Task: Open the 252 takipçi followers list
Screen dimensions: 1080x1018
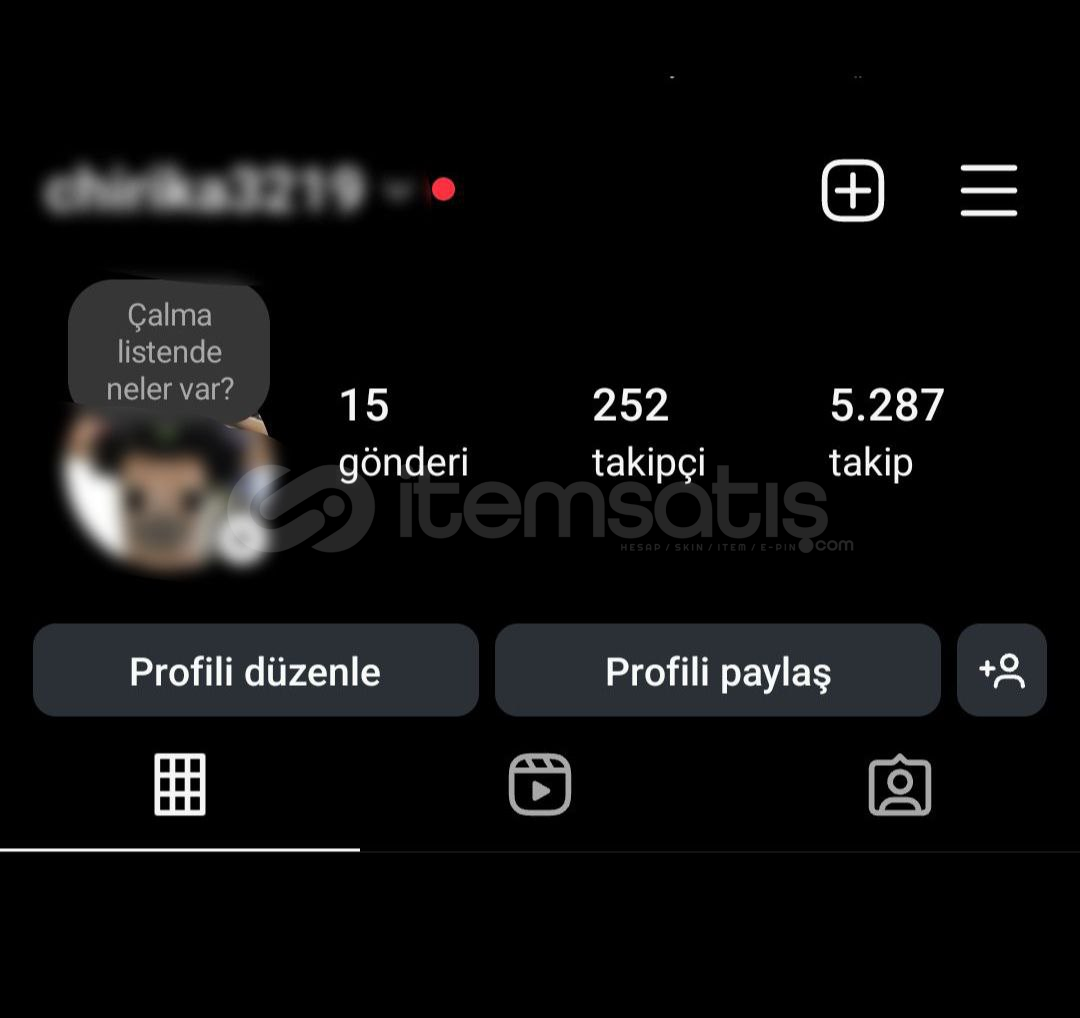Action: pyautogui.click(x=648, y=433)
